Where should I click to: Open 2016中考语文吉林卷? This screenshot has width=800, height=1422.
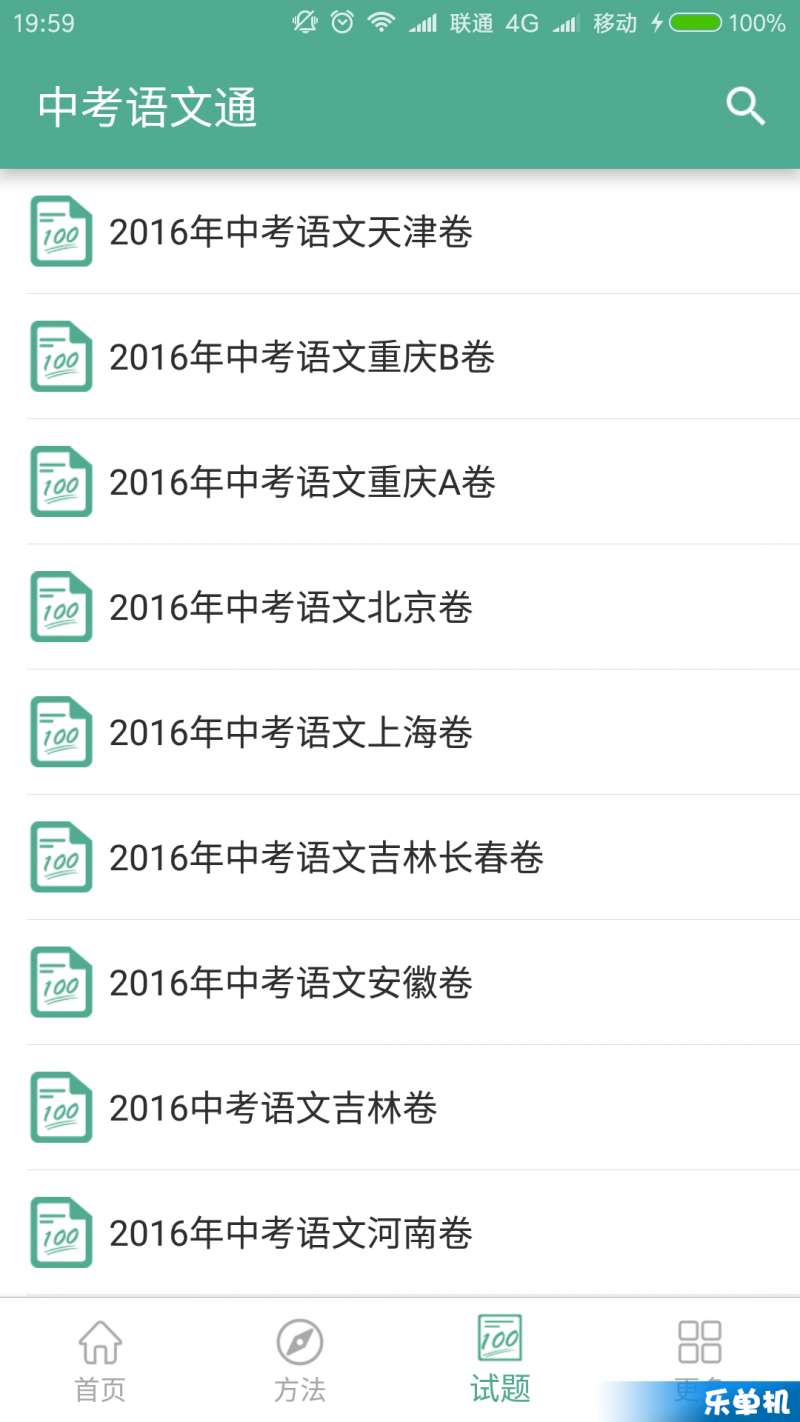(x=400, y=1107)
